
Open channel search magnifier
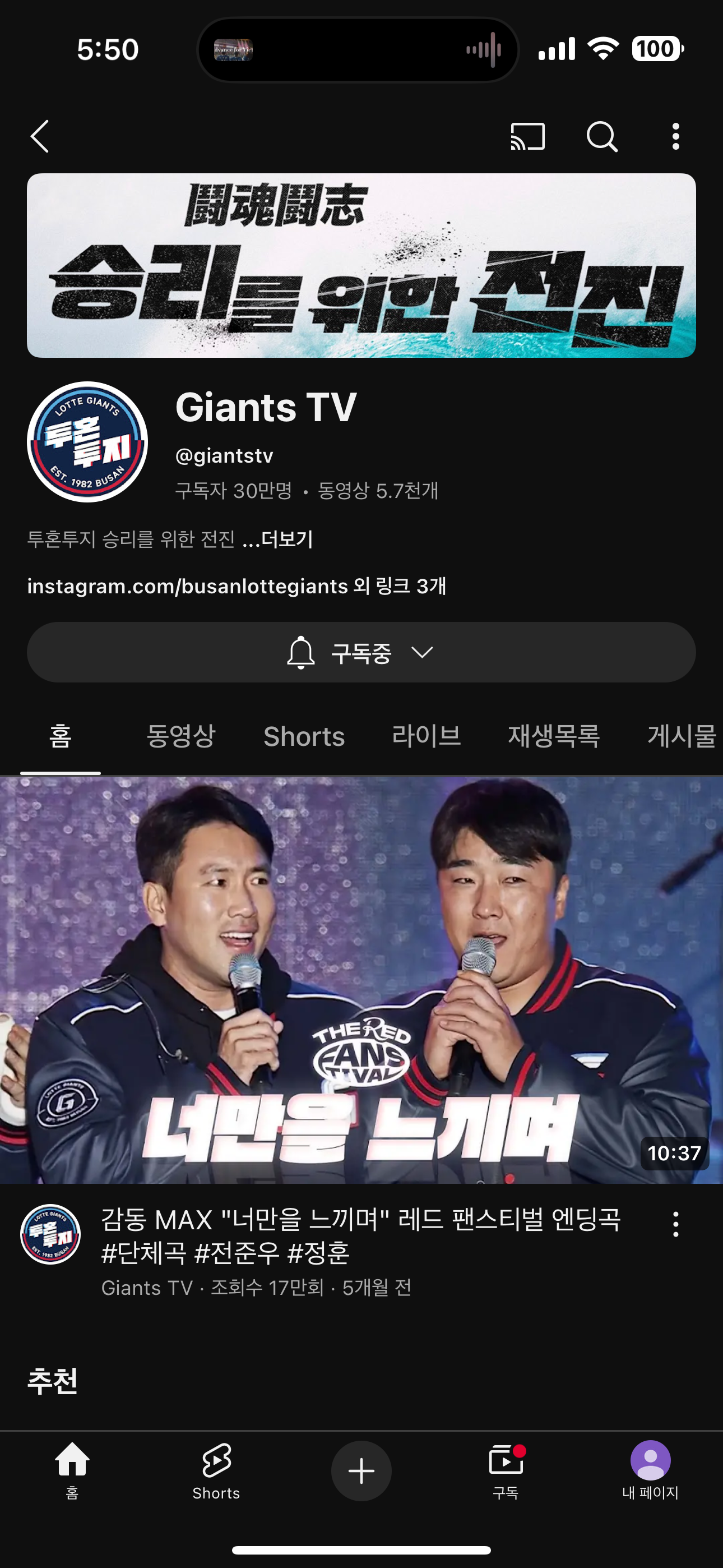(602, 136)
